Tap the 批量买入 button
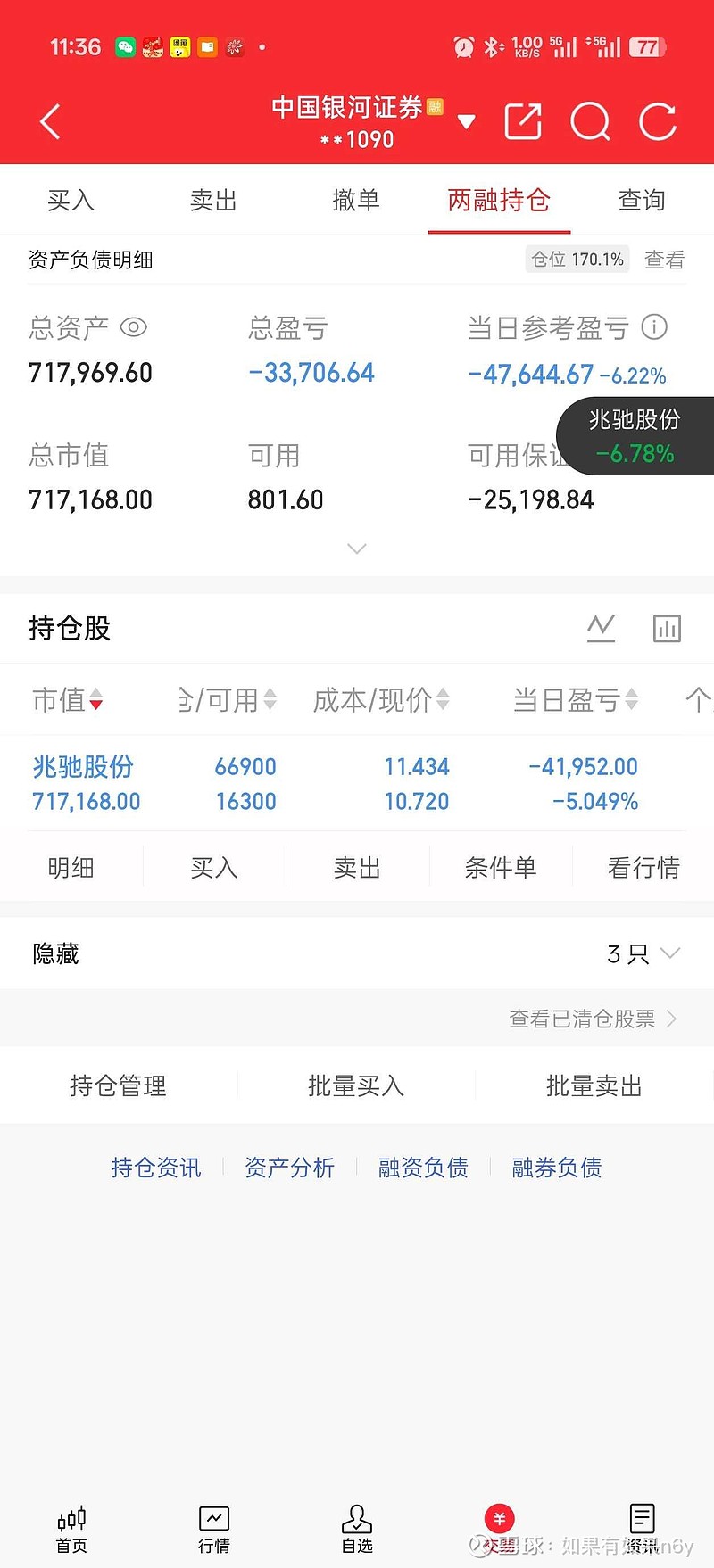Viewport: 714px width, 1568px height. [355, 1085]
